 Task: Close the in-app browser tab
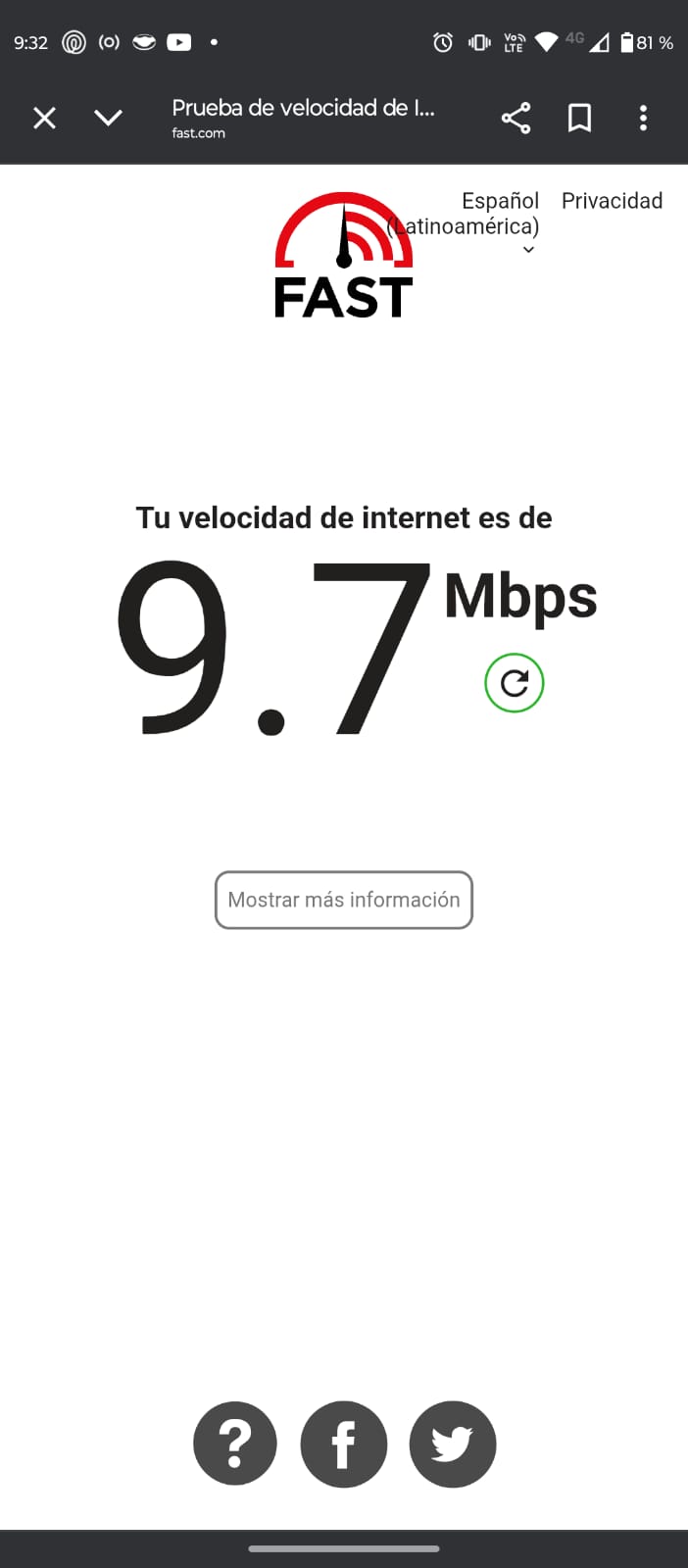tap(44, 119)
